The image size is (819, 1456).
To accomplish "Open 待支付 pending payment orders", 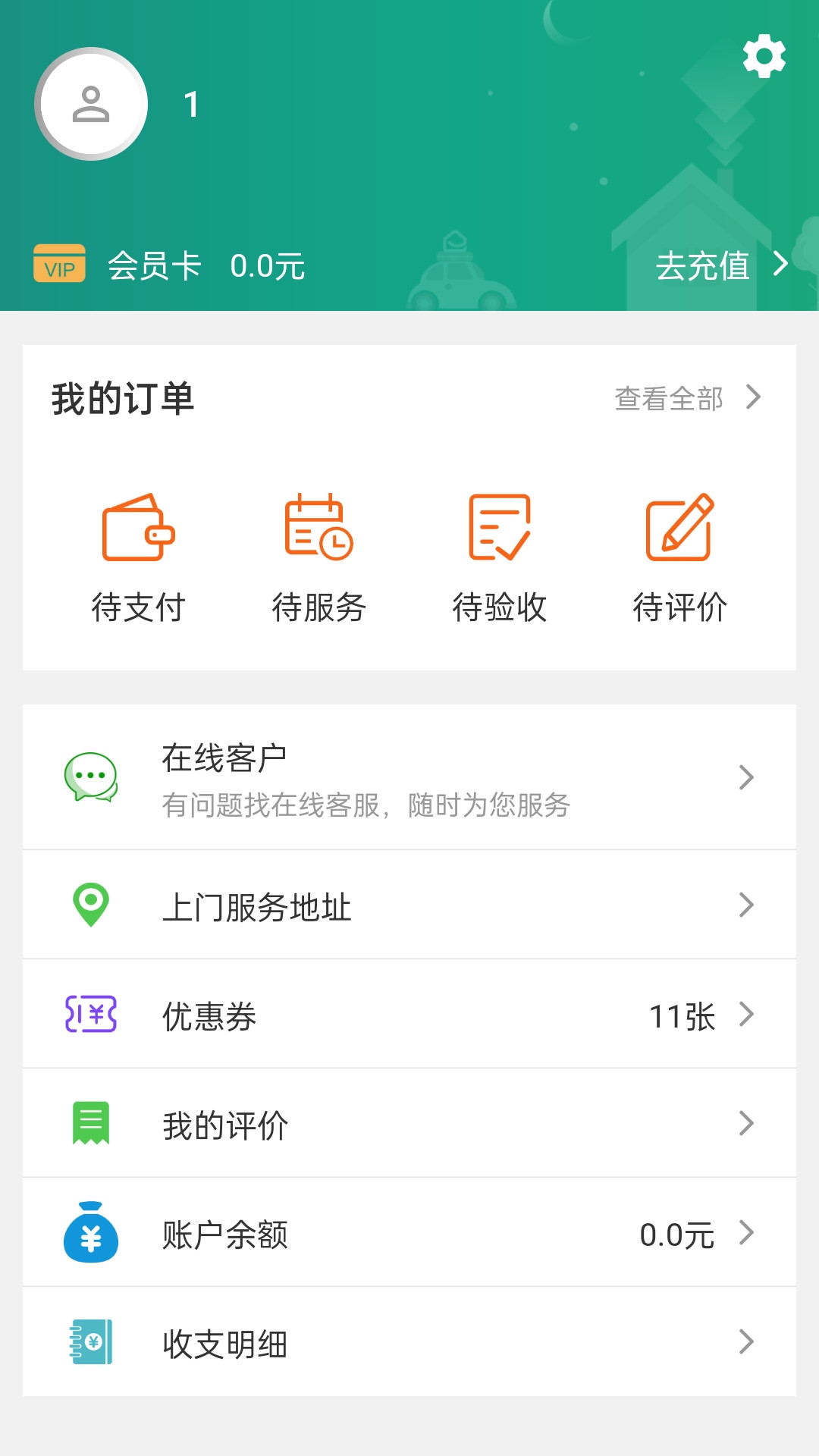I will click(139, 559).
